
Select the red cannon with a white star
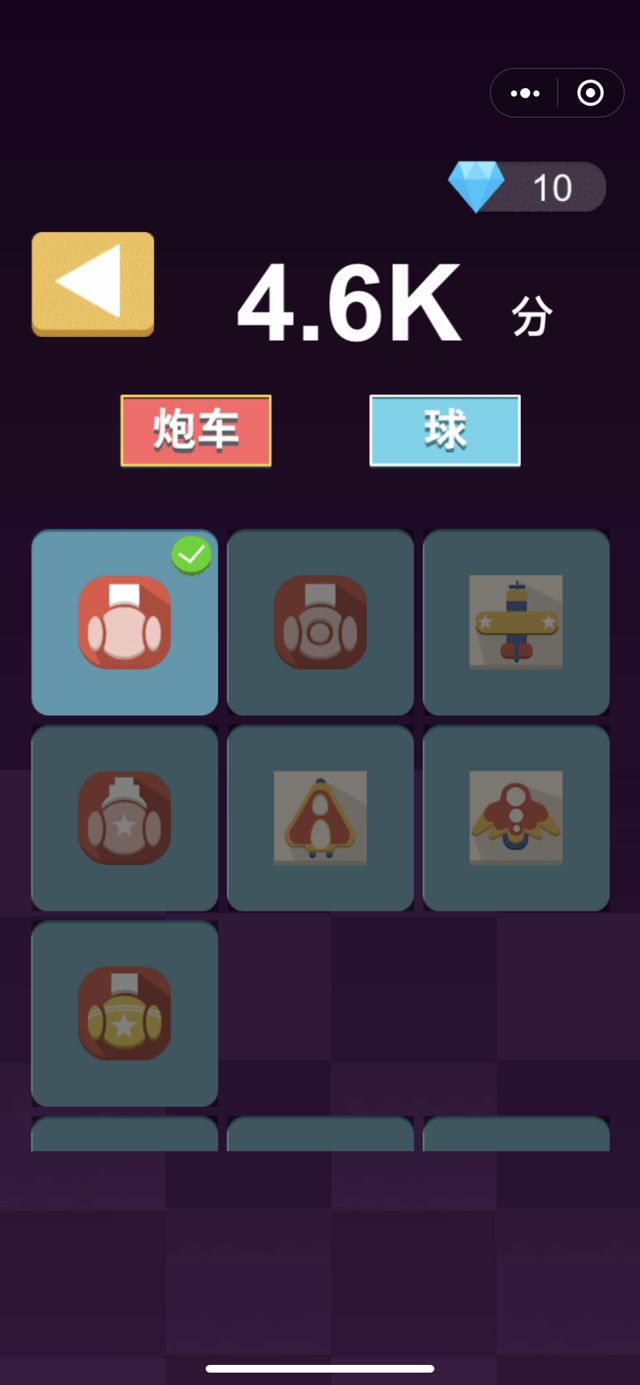pos(125,818)
